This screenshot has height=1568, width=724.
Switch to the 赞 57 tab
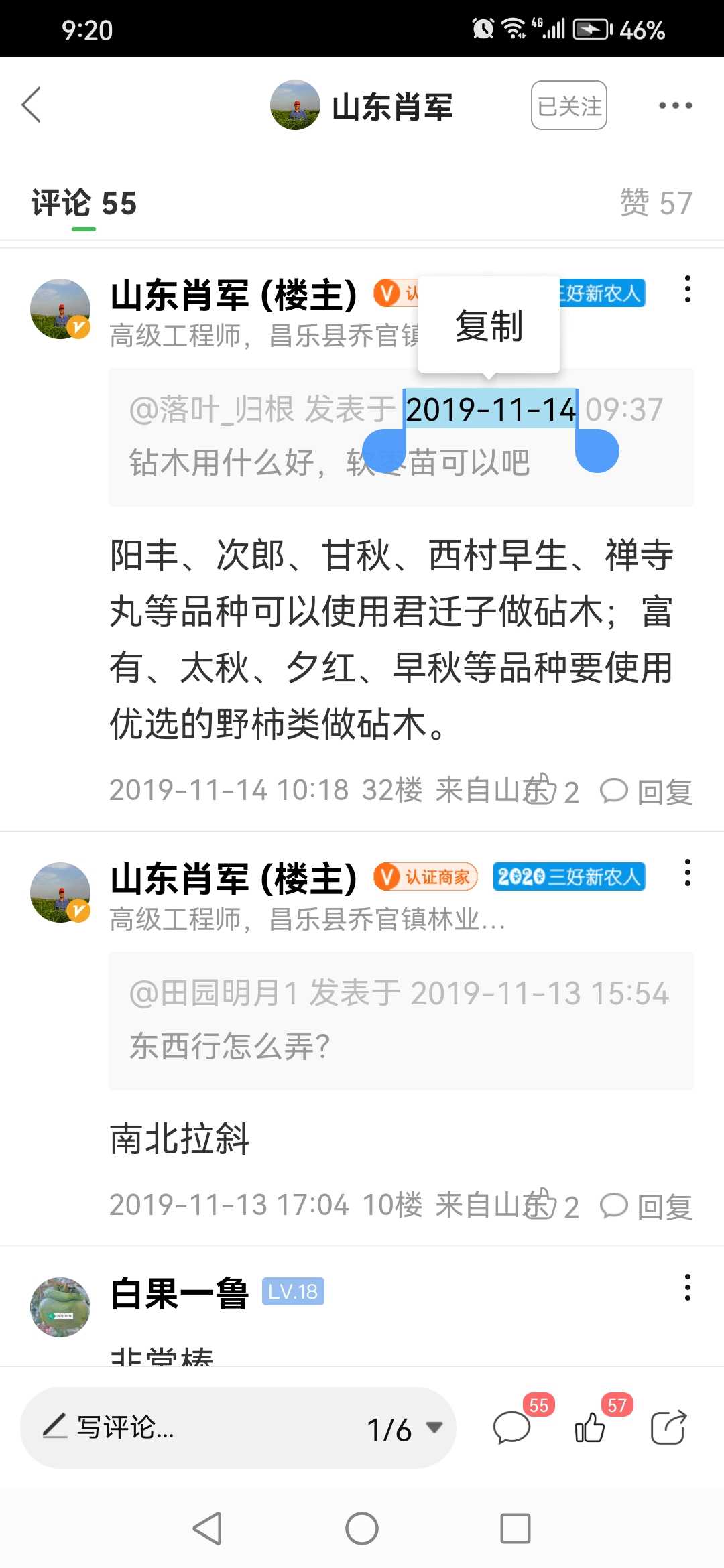click(x=656, y=203)
